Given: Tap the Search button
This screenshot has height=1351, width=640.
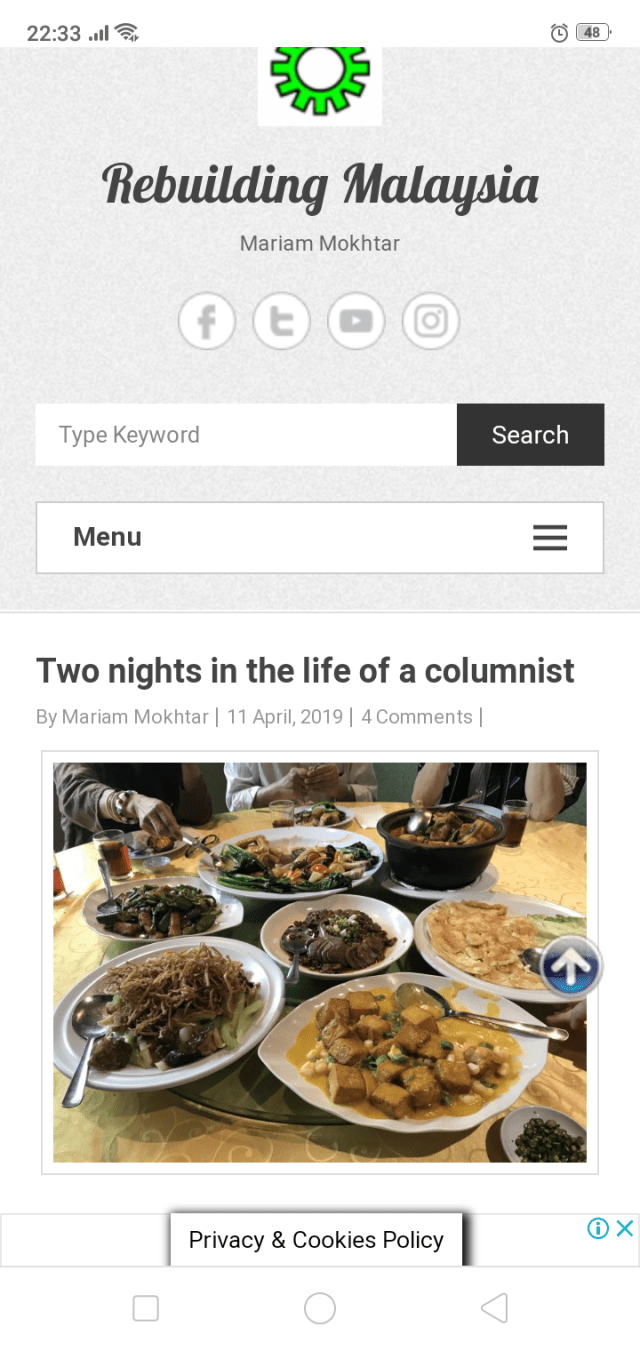Looking at the screenshot, I should pos(530,435).
